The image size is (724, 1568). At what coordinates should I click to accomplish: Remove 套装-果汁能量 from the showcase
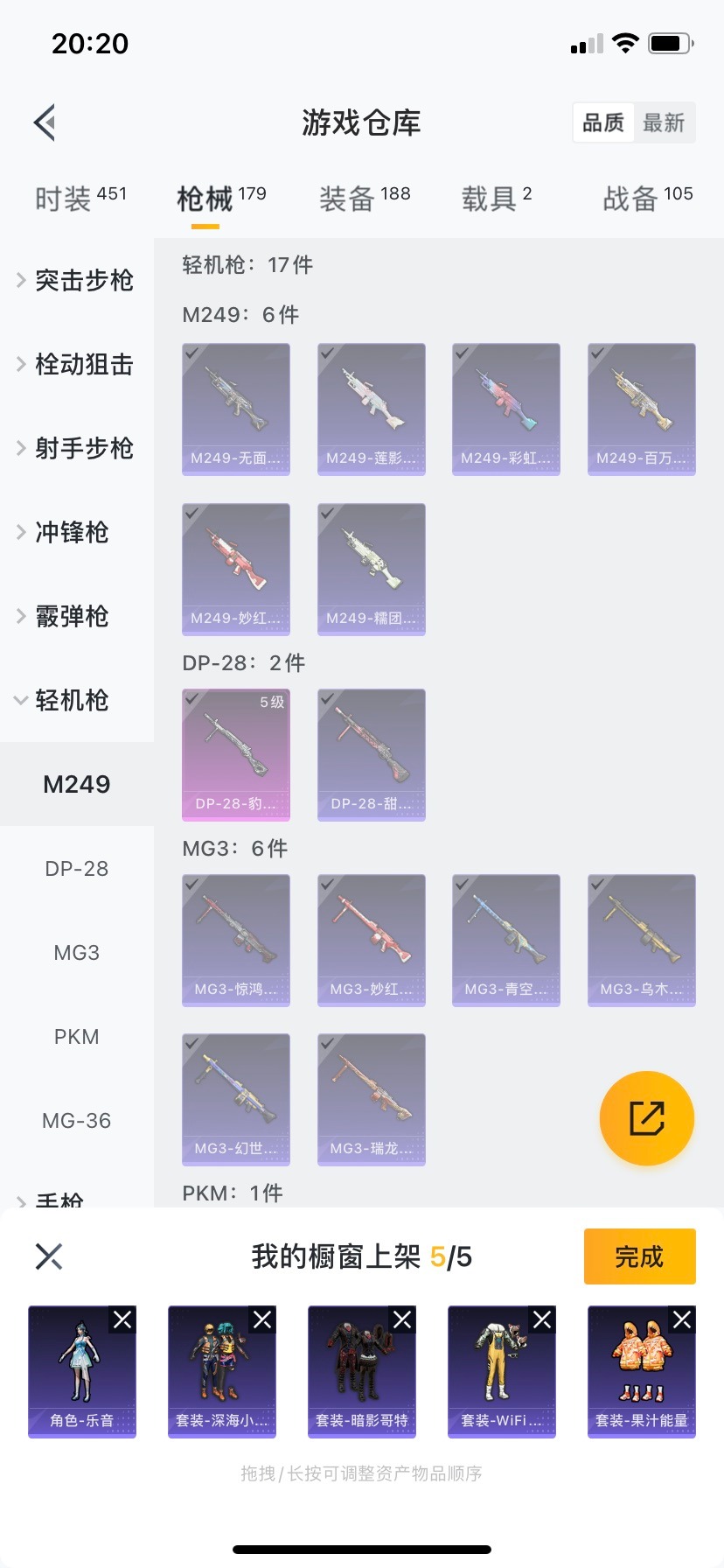(682, 1319)
